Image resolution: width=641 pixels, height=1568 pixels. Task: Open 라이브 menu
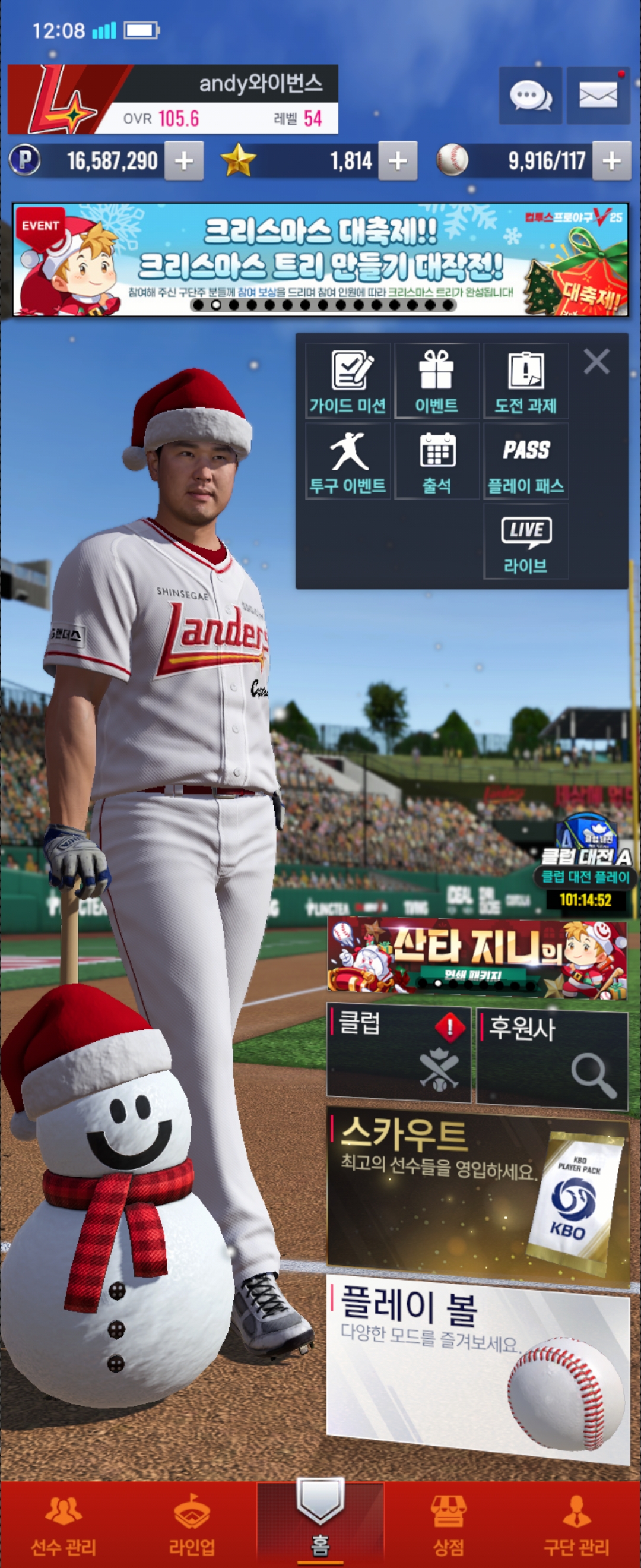point(525,542)
